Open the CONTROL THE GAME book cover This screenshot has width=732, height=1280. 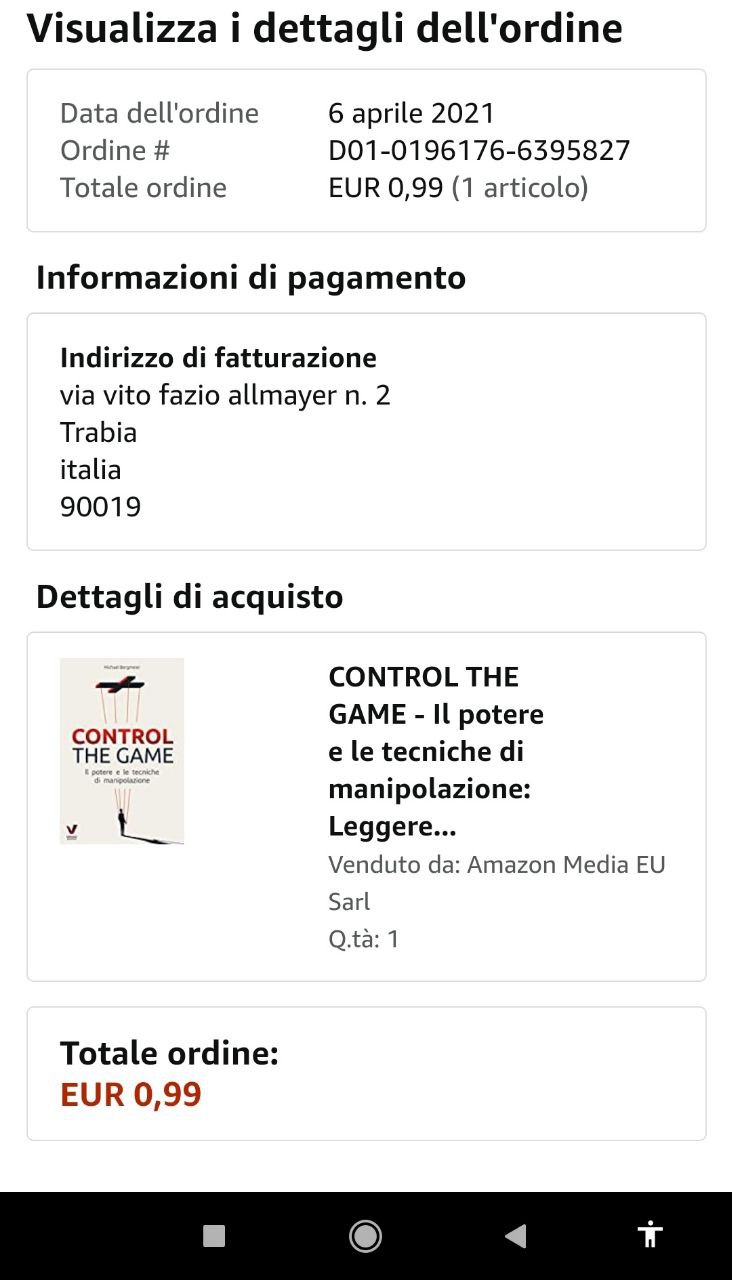point(122,751)
